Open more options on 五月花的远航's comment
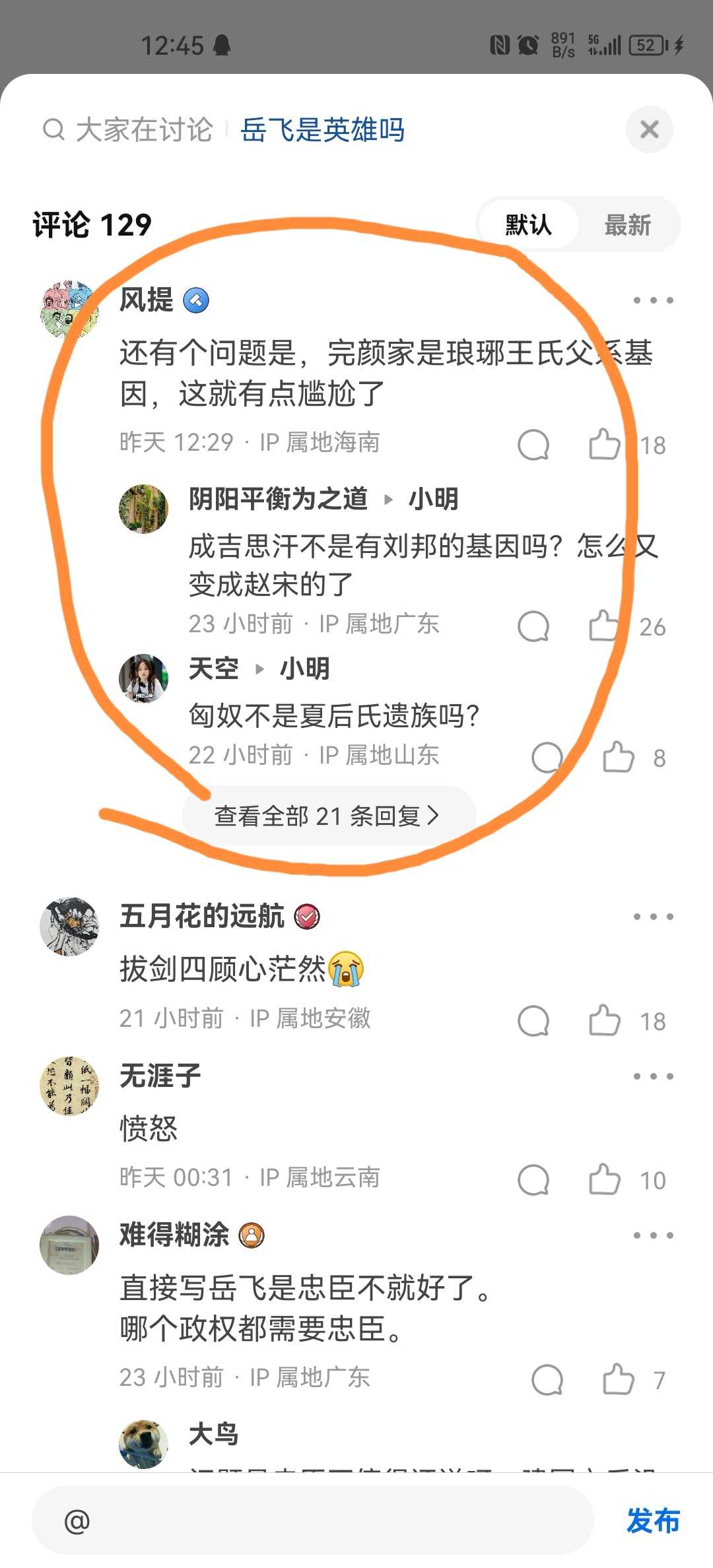This screenshot has width=713, height=1568. [653, 917]
